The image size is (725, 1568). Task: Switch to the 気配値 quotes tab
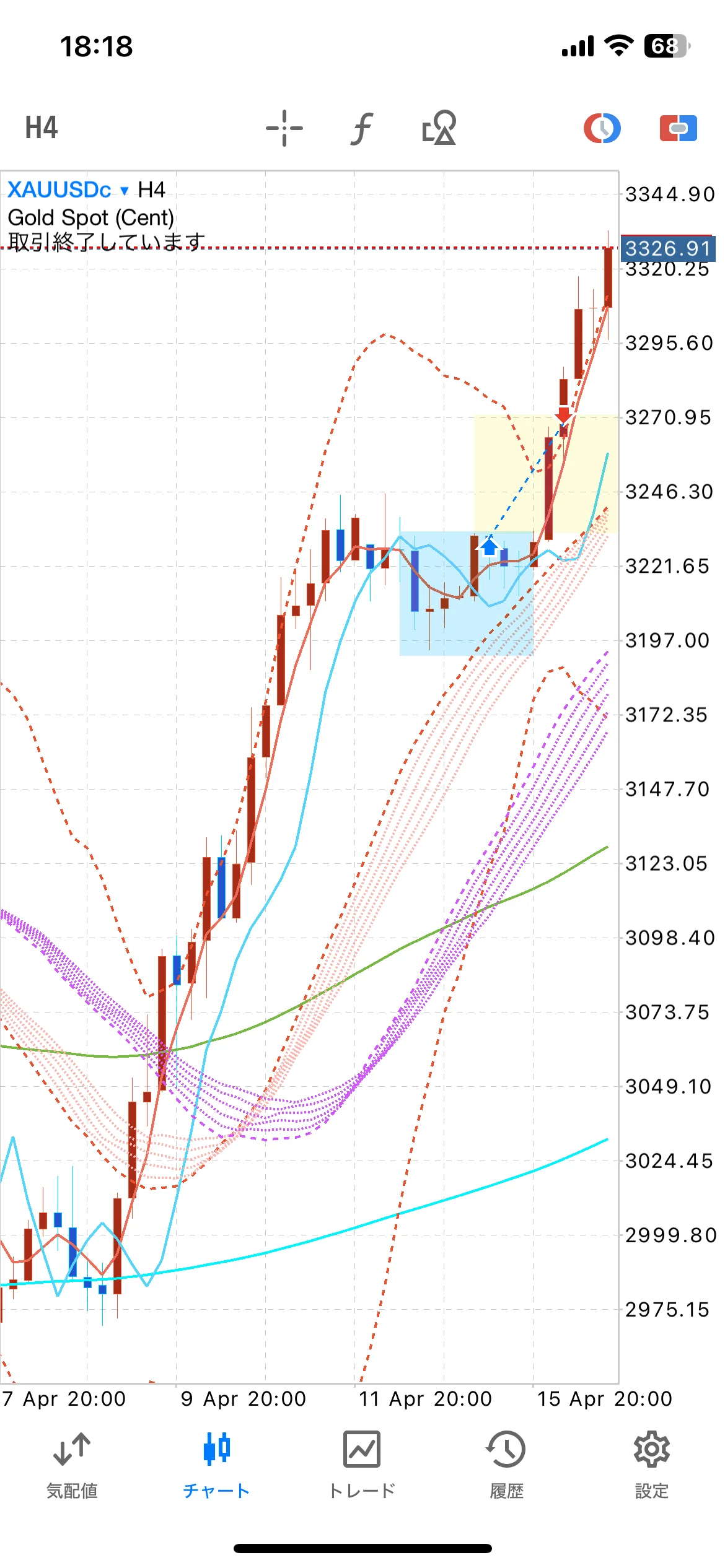[x=72, y=1465]
